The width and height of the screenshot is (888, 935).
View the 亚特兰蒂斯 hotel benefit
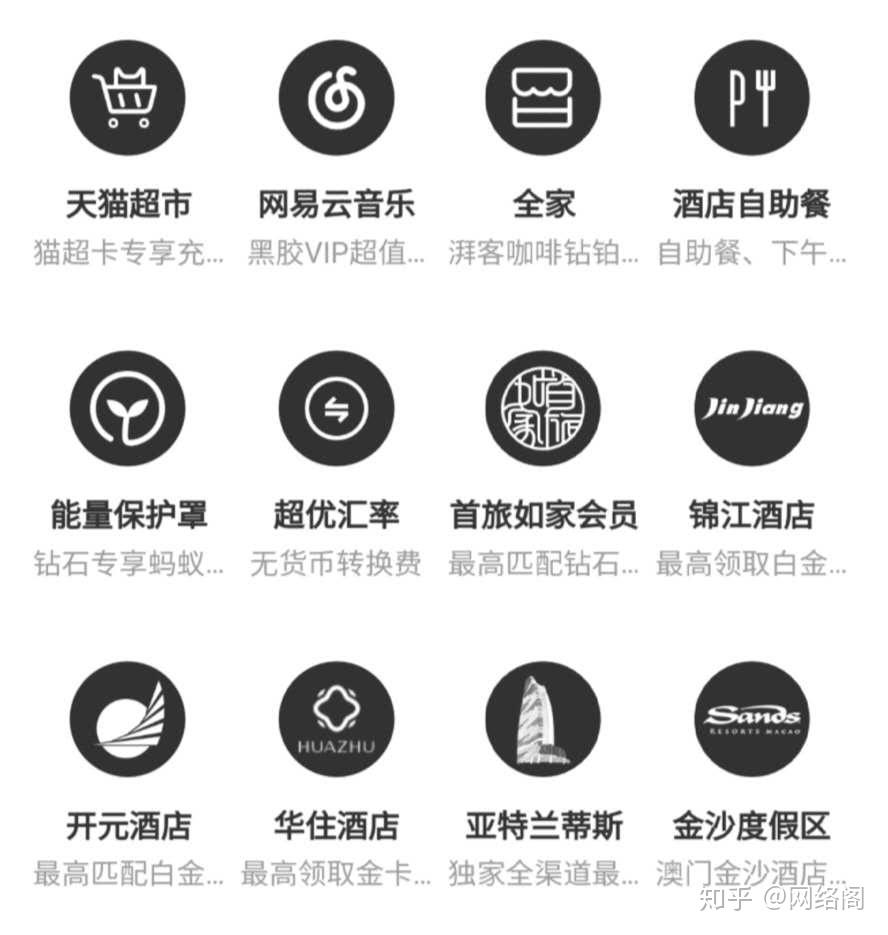click(x=543, y=719)
